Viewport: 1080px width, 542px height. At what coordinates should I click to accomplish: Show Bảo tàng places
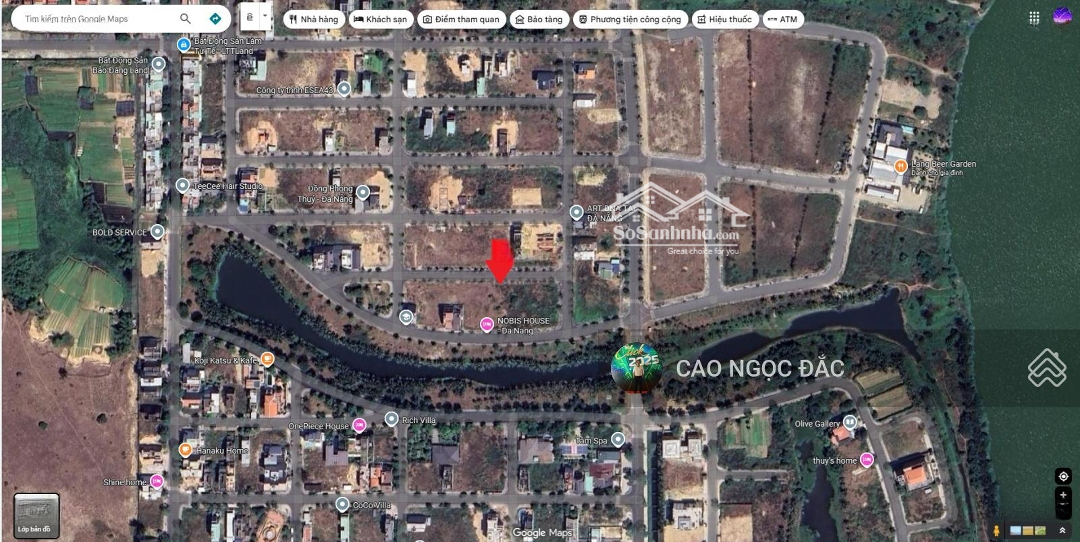[538, 19]
